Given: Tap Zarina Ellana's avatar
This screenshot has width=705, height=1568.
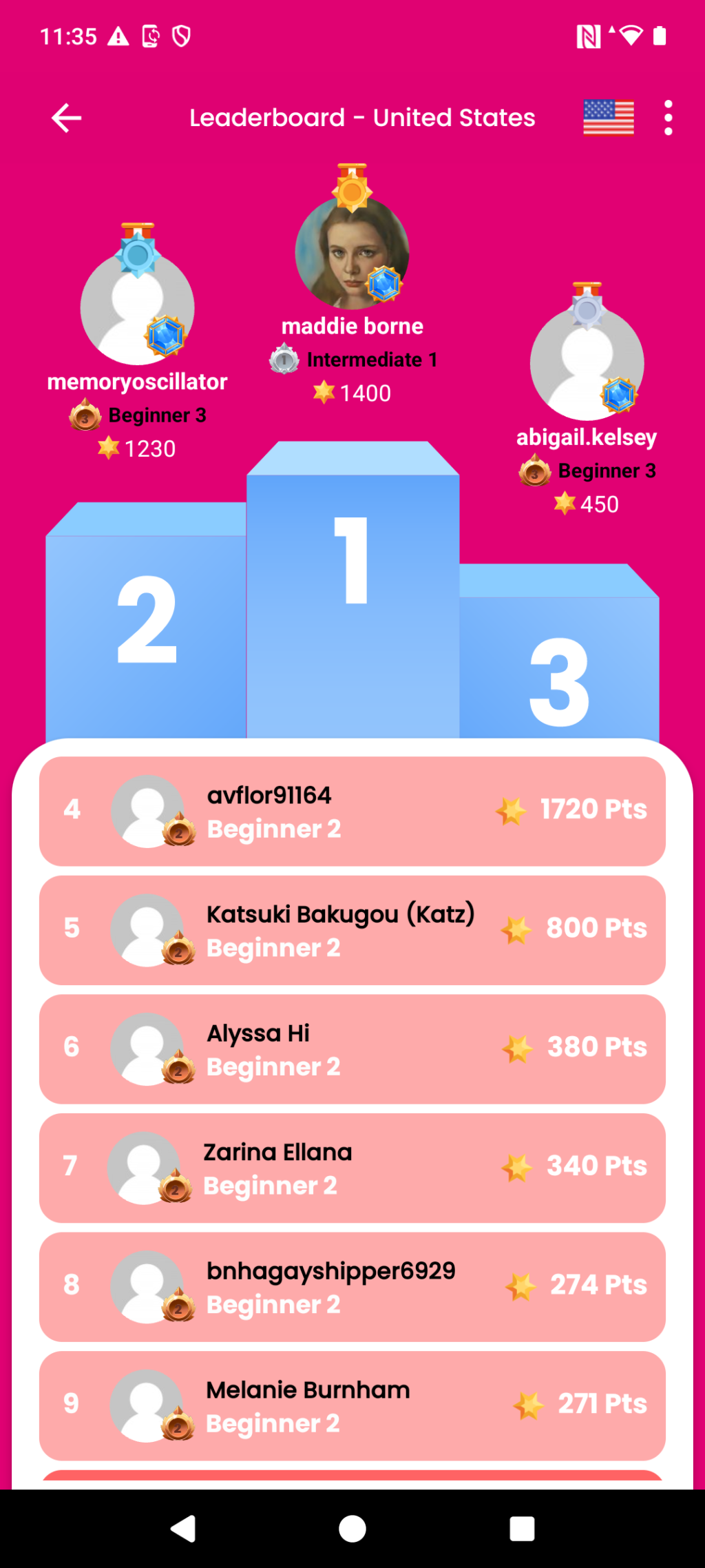Looking at the screenshot, I should pos(145,1168).
